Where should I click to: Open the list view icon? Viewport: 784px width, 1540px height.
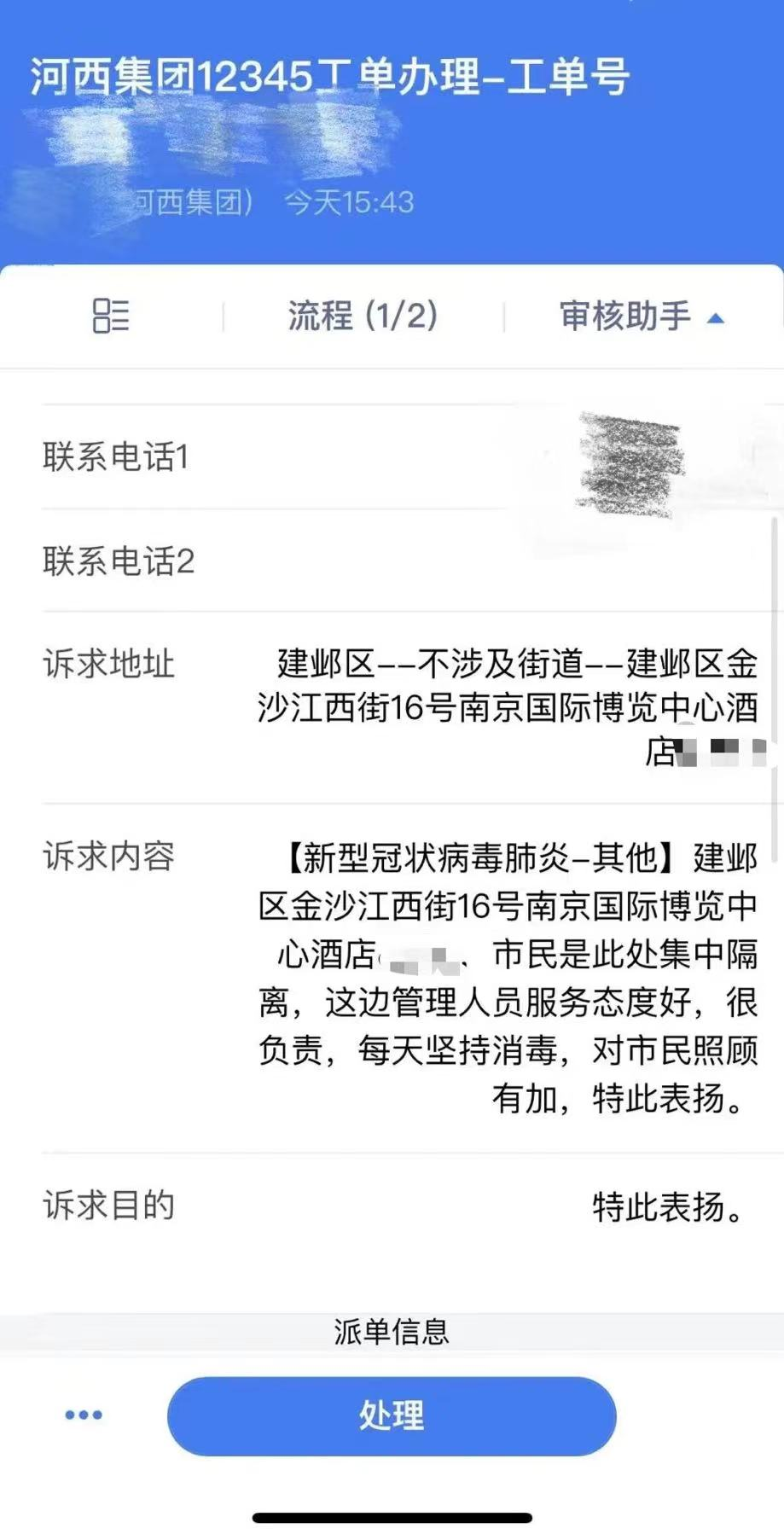(x=110, y=316)
